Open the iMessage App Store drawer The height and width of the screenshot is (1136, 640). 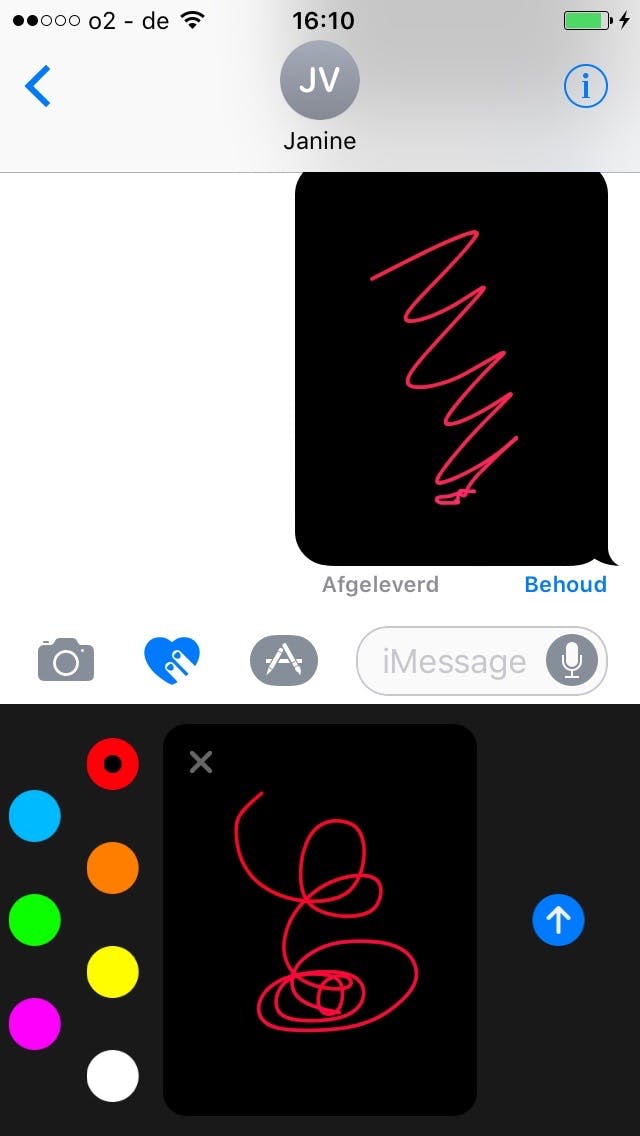pyautogui.click(x=284, y=660)
